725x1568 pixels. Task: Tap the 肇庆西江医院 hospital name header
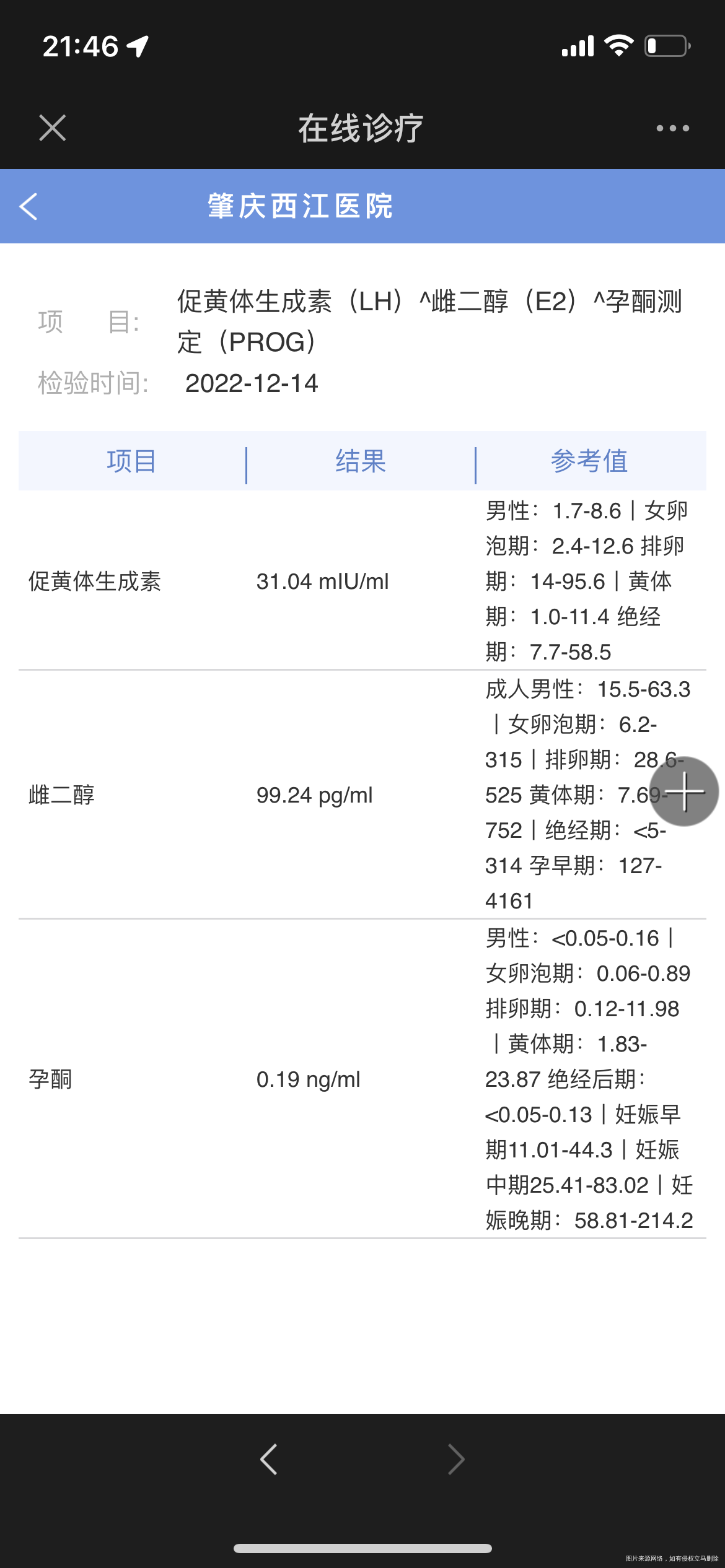point(300,207)
